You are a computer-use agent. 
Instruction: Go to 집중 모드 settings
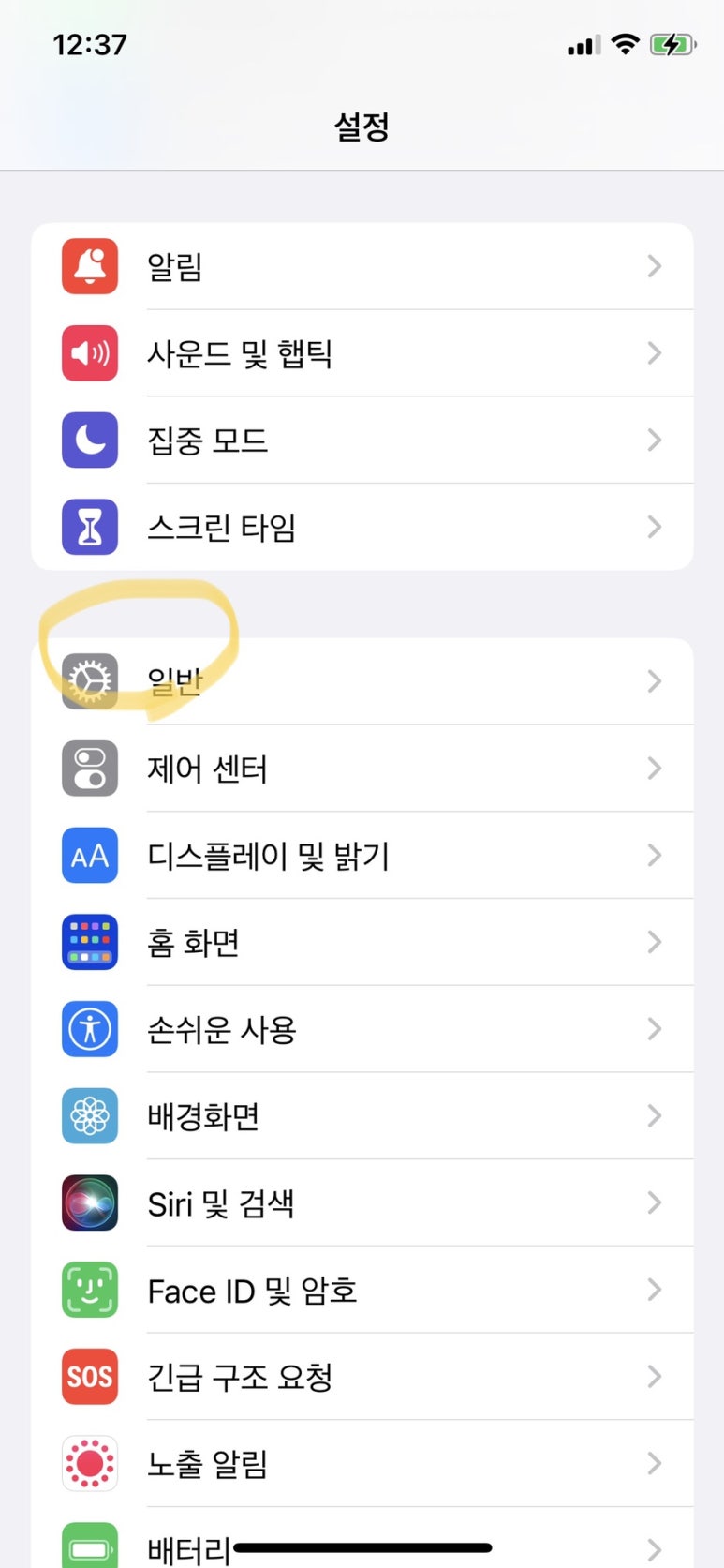tap(362, 441)
